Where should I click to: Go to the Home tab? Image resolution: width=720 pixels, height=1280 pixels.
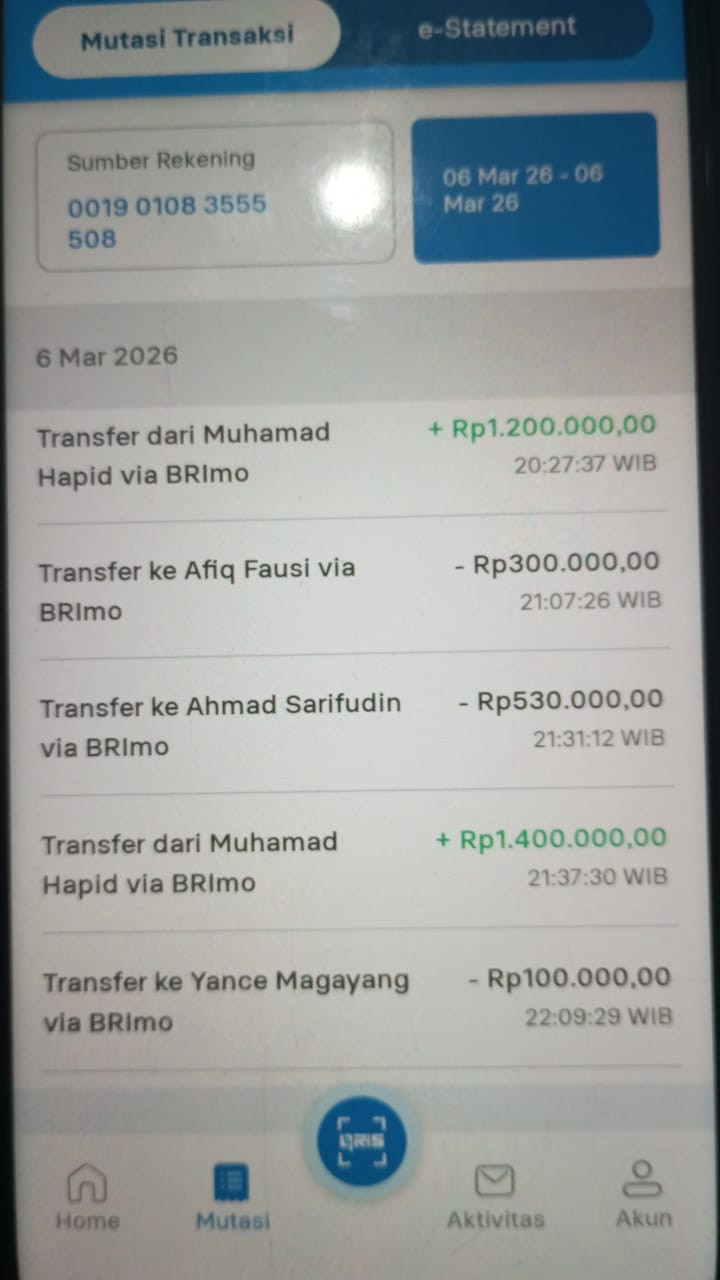point(87,1198)
